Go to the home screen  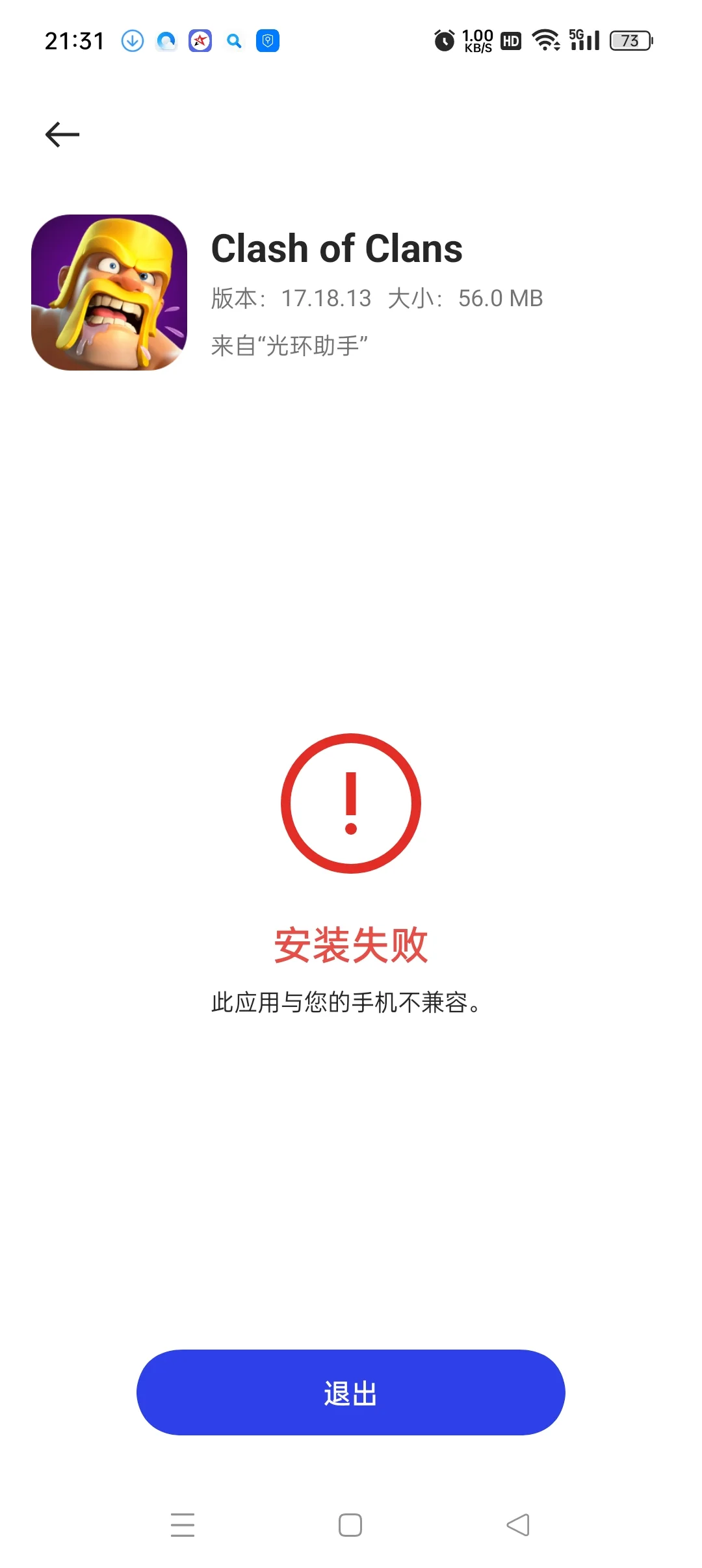[350, 1524]
